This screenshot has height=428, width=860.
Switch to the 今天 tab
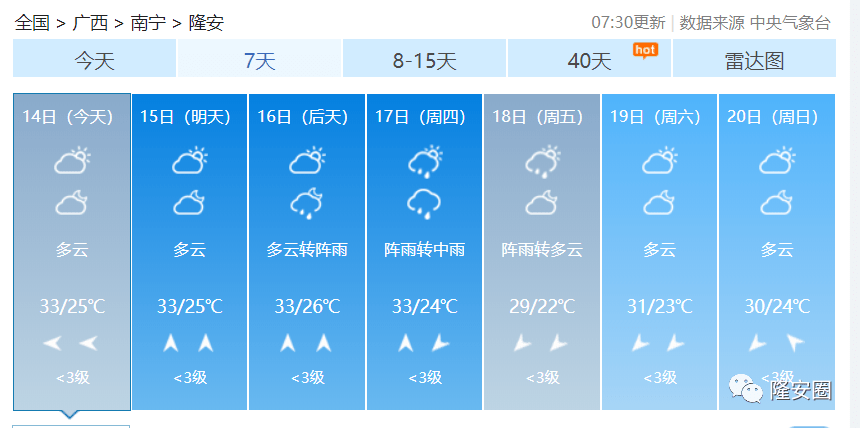click(x=94, y=60)
